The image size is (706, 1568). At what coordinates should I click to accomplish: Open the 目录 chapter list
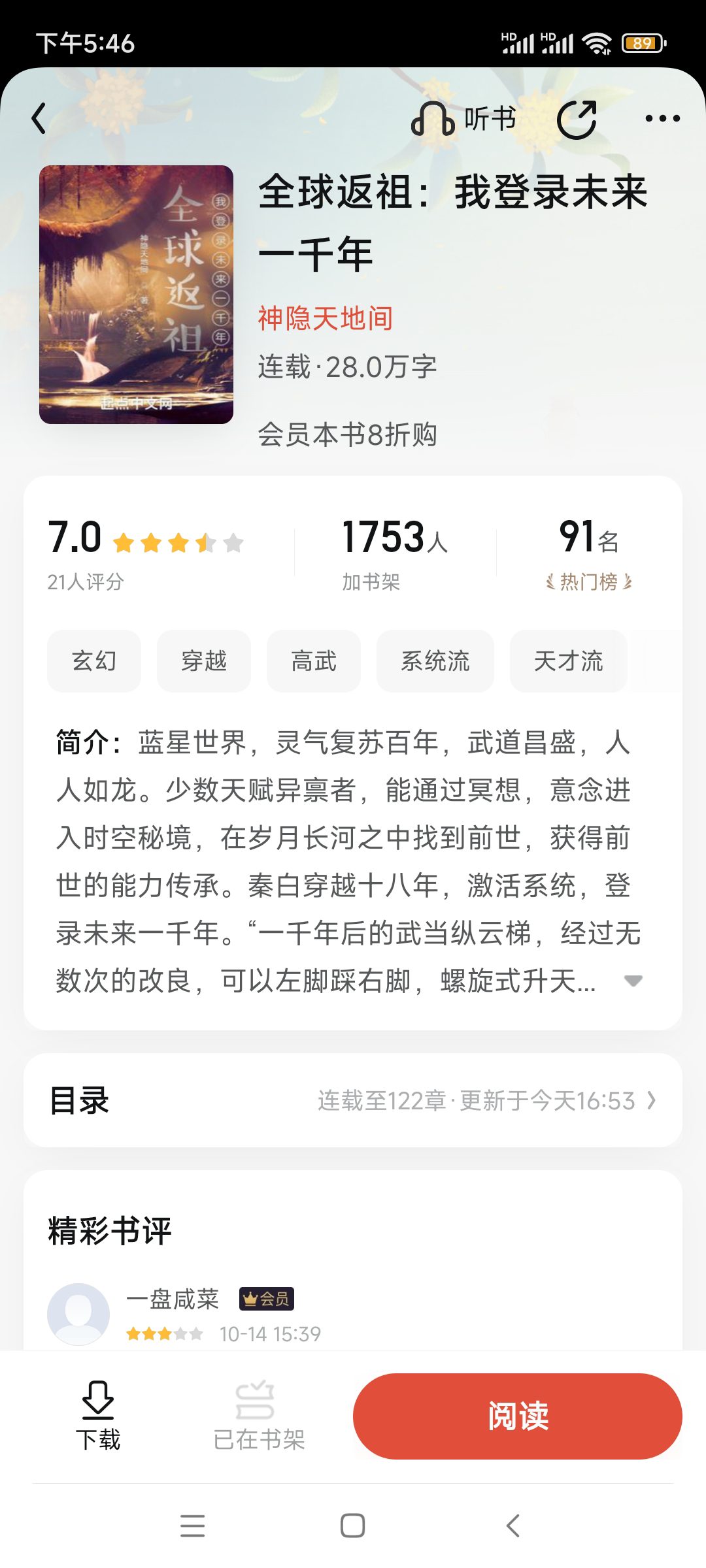(x=353, y=1101)
